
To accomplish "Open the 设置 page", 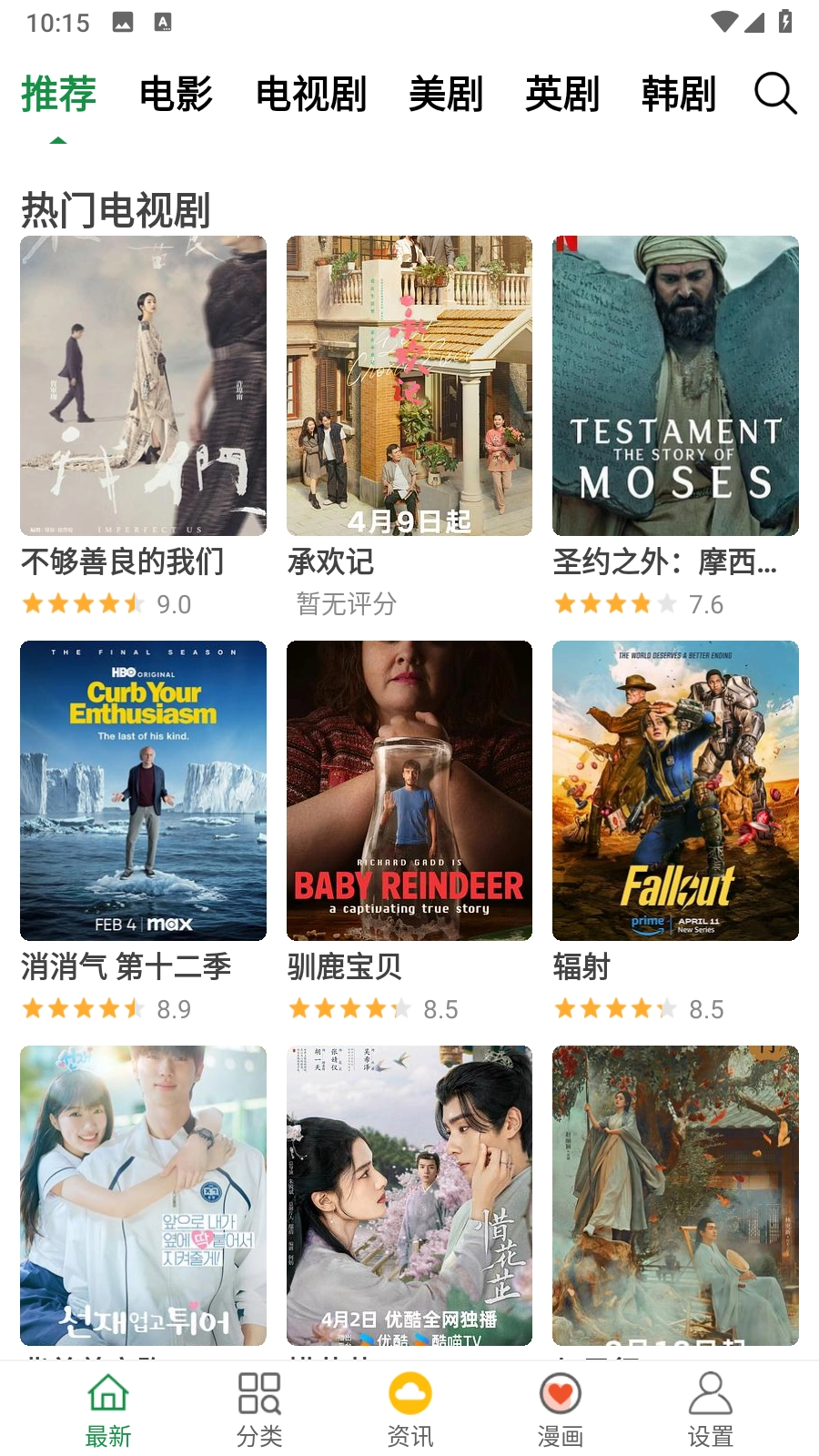I will tap(710, 1409).
